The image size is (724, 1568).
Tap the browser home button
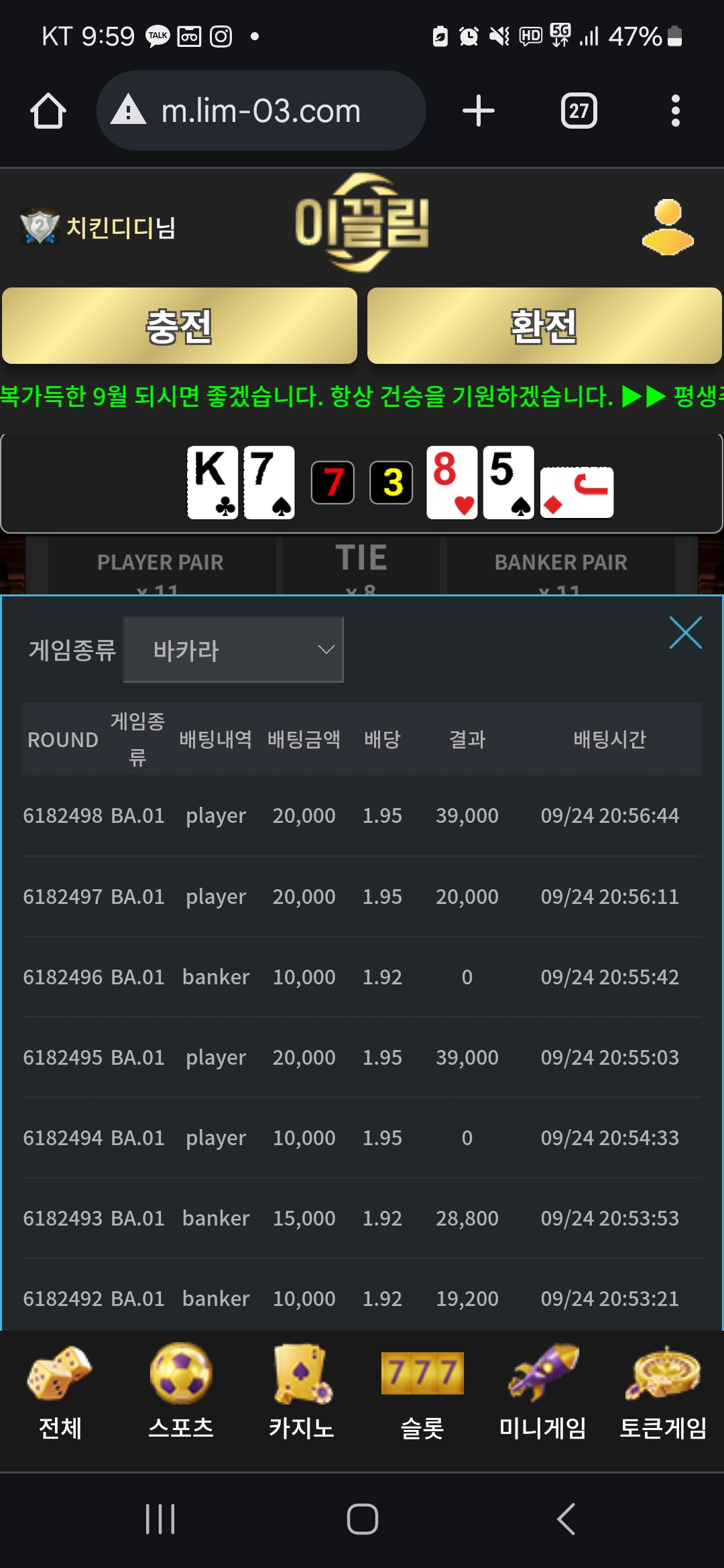[x=48, y=111]
